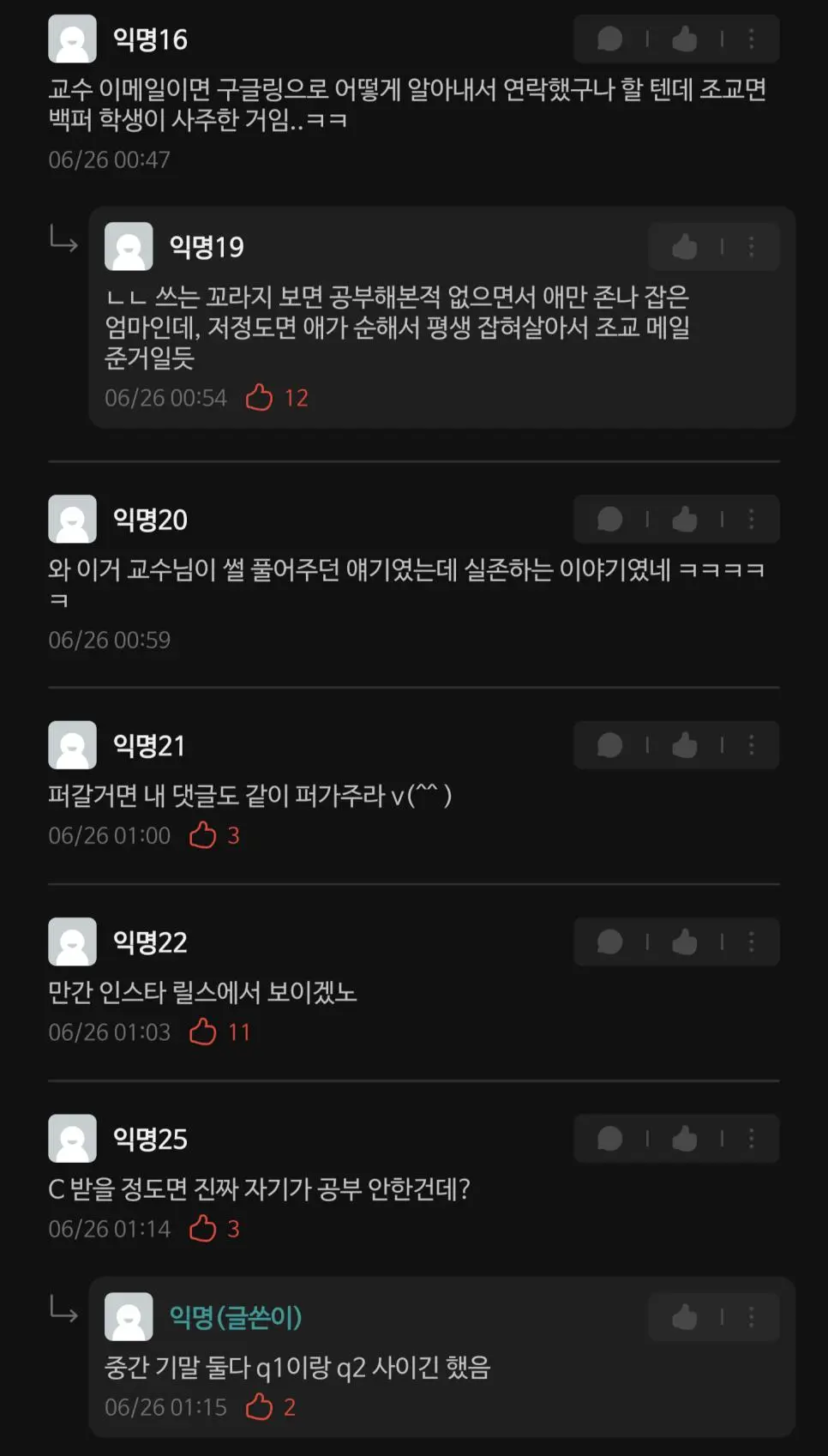Screen dimensions: 828x1456
Task: Open more options on 익명(글쓴이) reply
Action: [x=752, y=1317]
